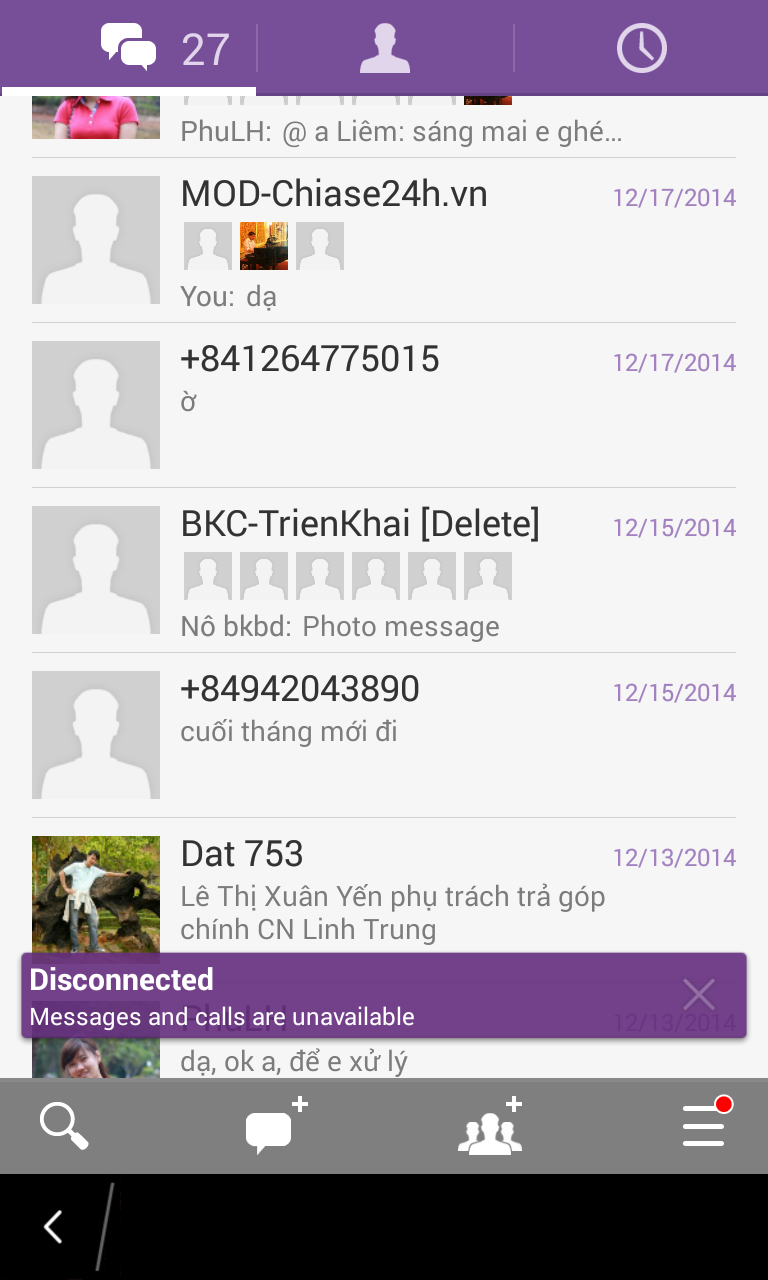The height and width of the screenshot is (1280, 768).
Task: Go back with the system back arrow
Action: pyautogui.click(x=53, y=1227)
